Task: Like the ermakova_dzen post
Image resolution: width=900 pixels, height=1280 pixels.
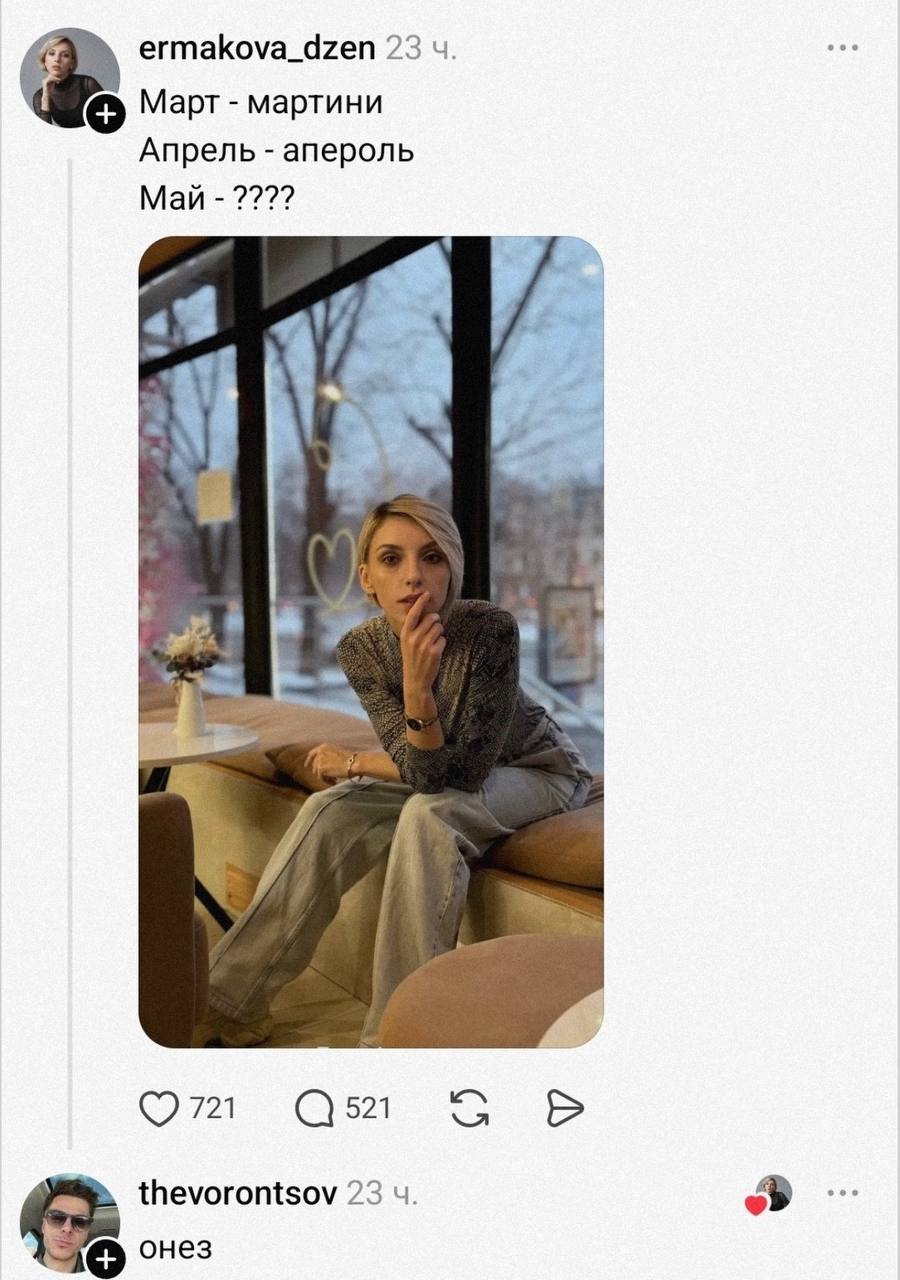Action: pos(159,1108)
